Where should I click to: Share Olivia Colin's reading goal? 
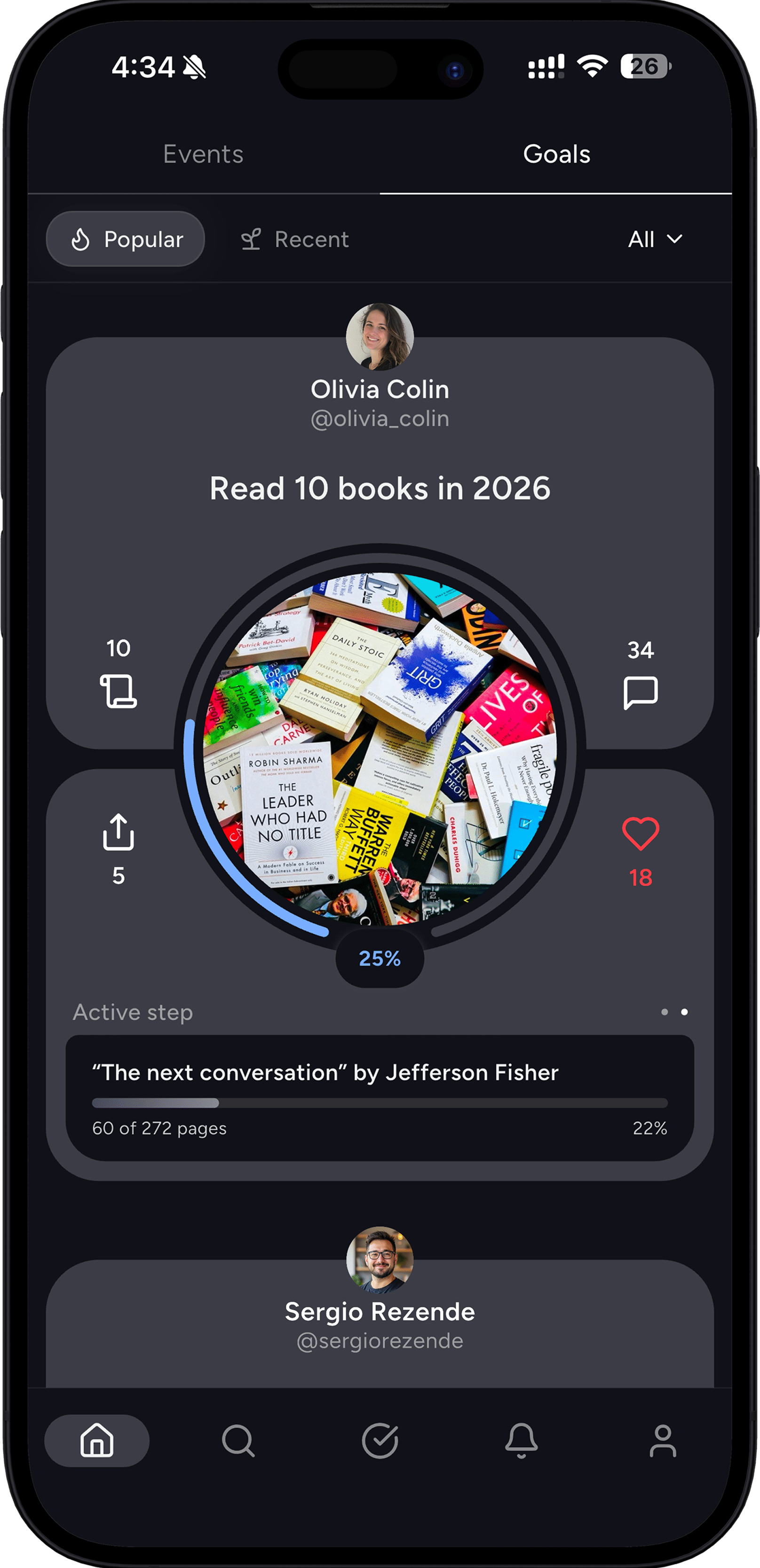[118, 831]
